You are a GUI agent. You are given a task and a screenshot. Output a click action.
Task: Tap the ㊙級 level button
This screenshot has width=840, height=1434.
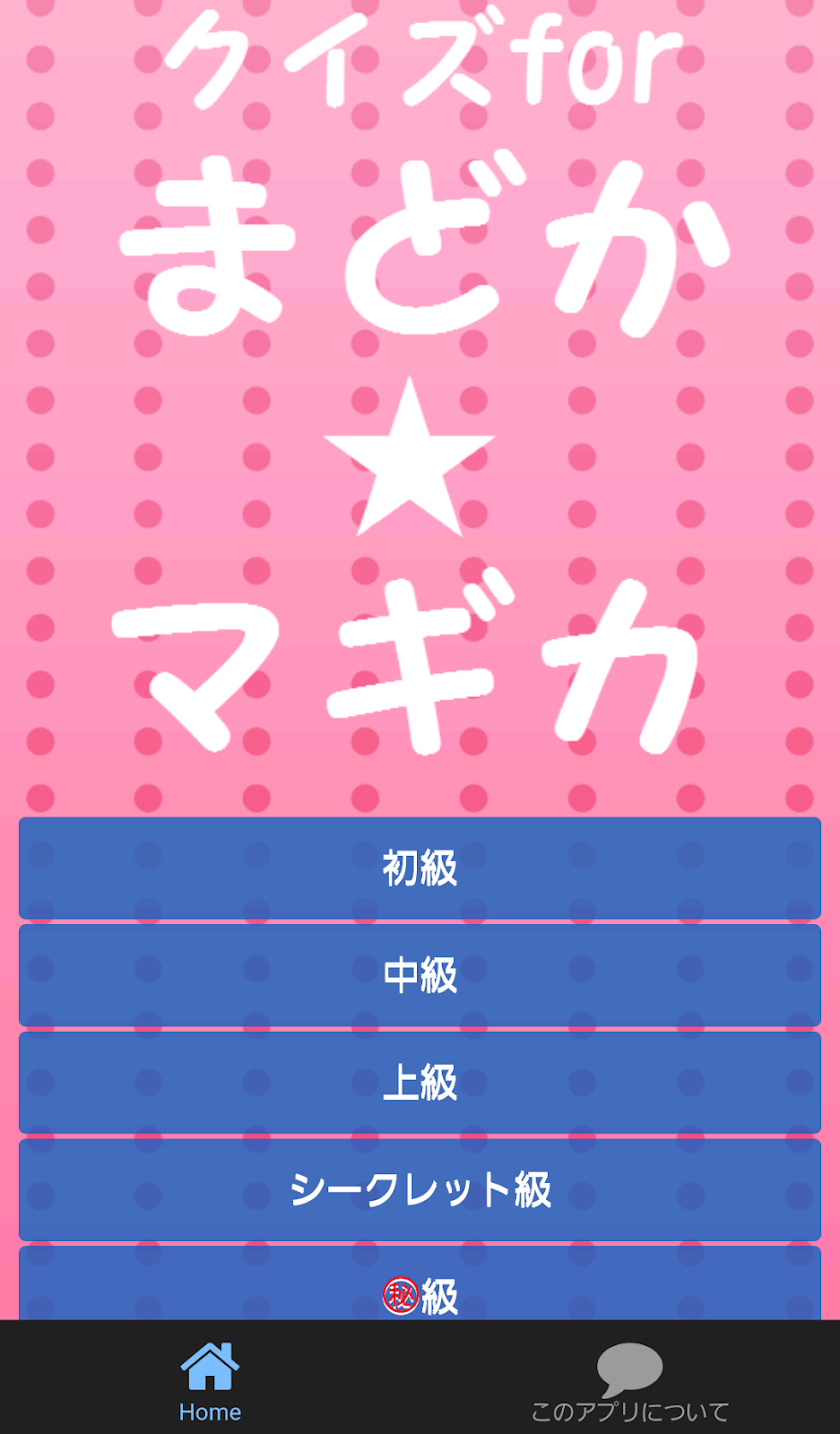420,1288
